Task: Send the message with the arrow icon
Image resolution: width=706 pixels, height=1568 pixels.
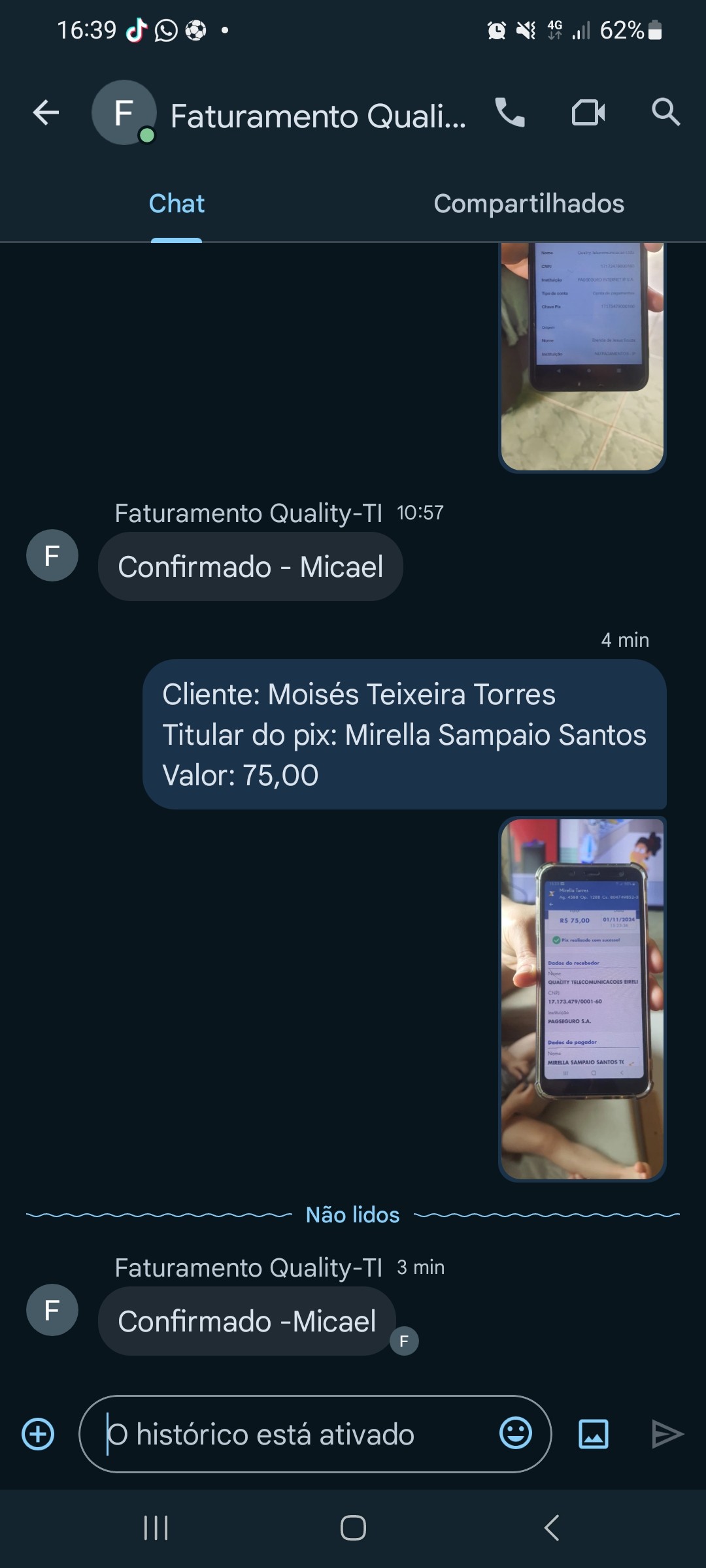Action: click(x=667, y=1434)
